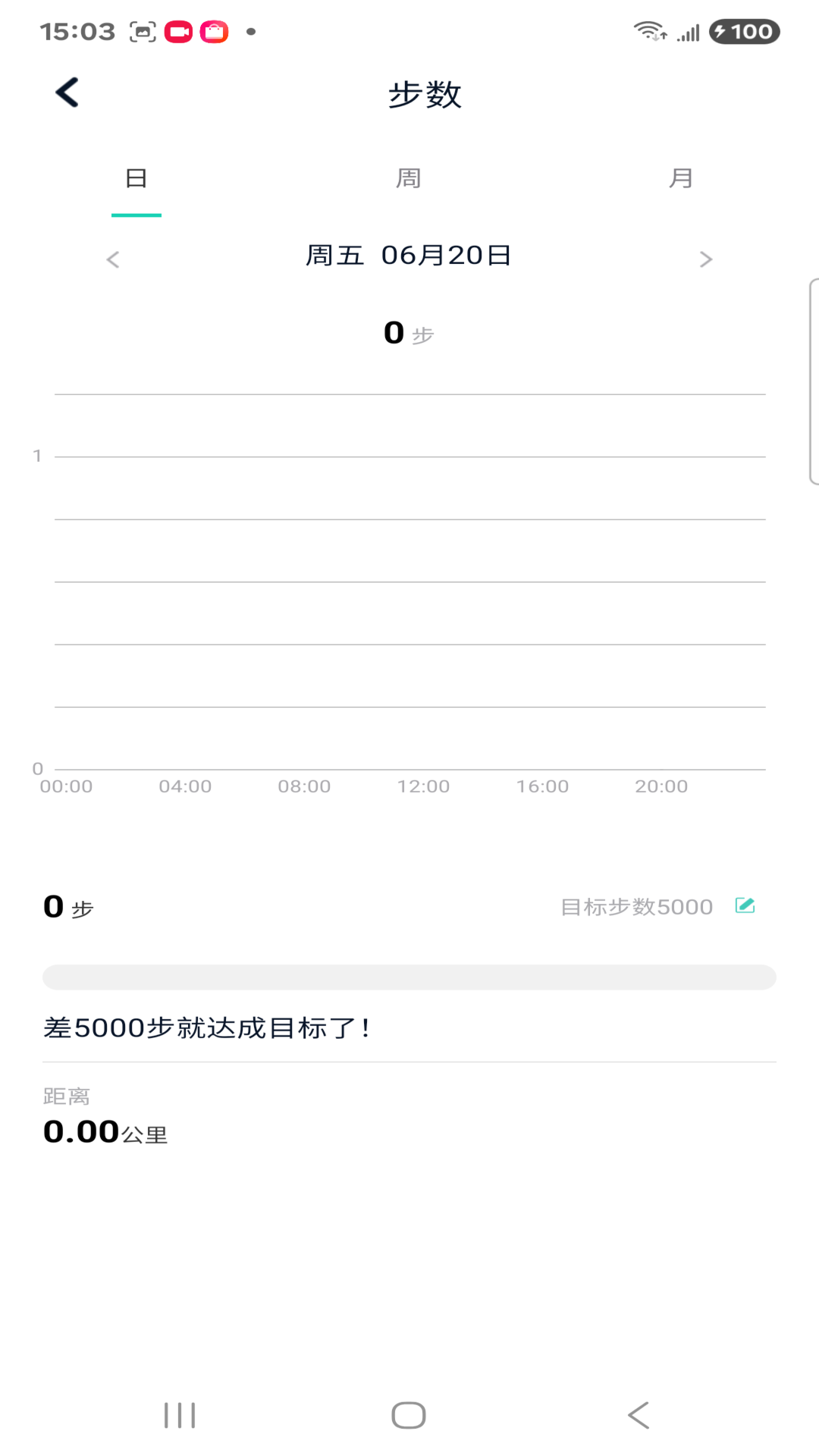Tap the step goal progress bar
This screenshot has height=1456, width=819.
click(408, 977)
